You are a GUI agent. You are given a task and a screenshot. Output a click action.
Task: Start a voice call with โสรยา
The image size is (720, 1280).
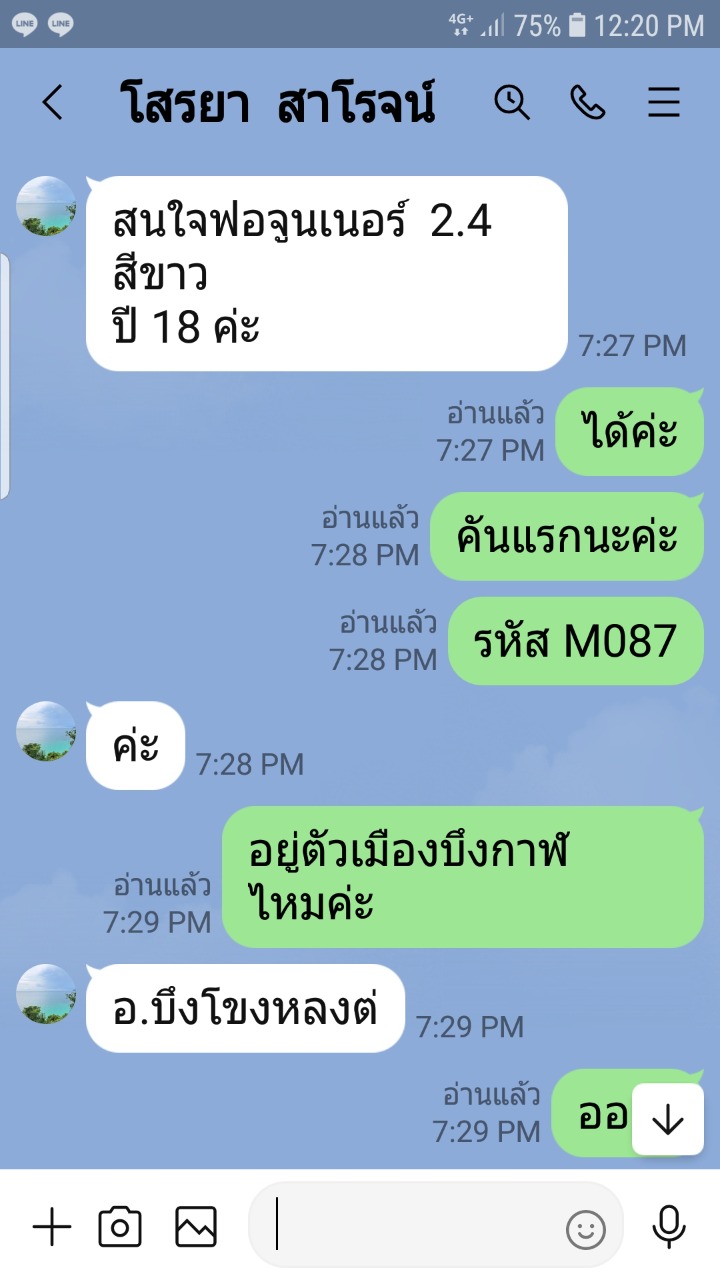(587, 102)
